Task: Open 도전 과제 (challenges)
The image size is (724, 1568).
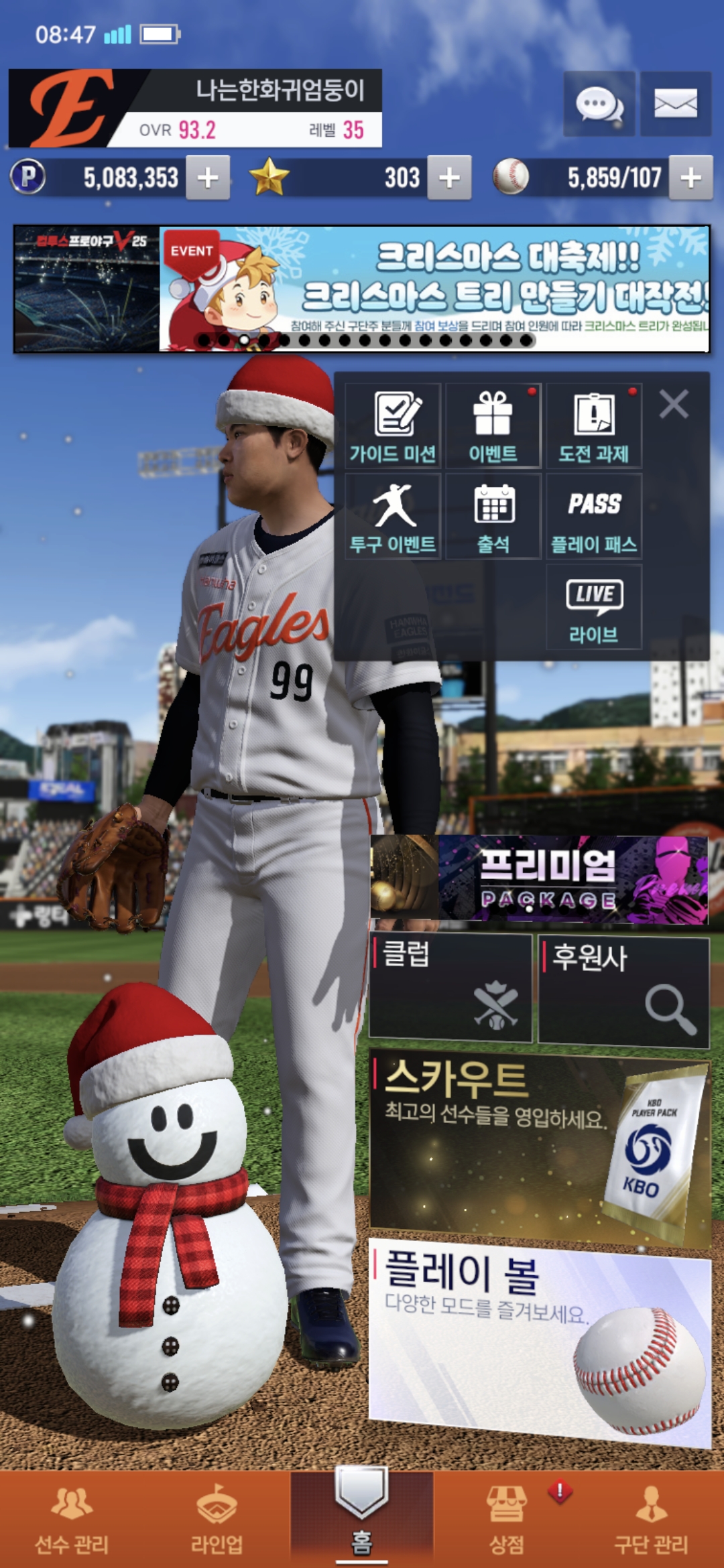Action: [x=594, y=426]
